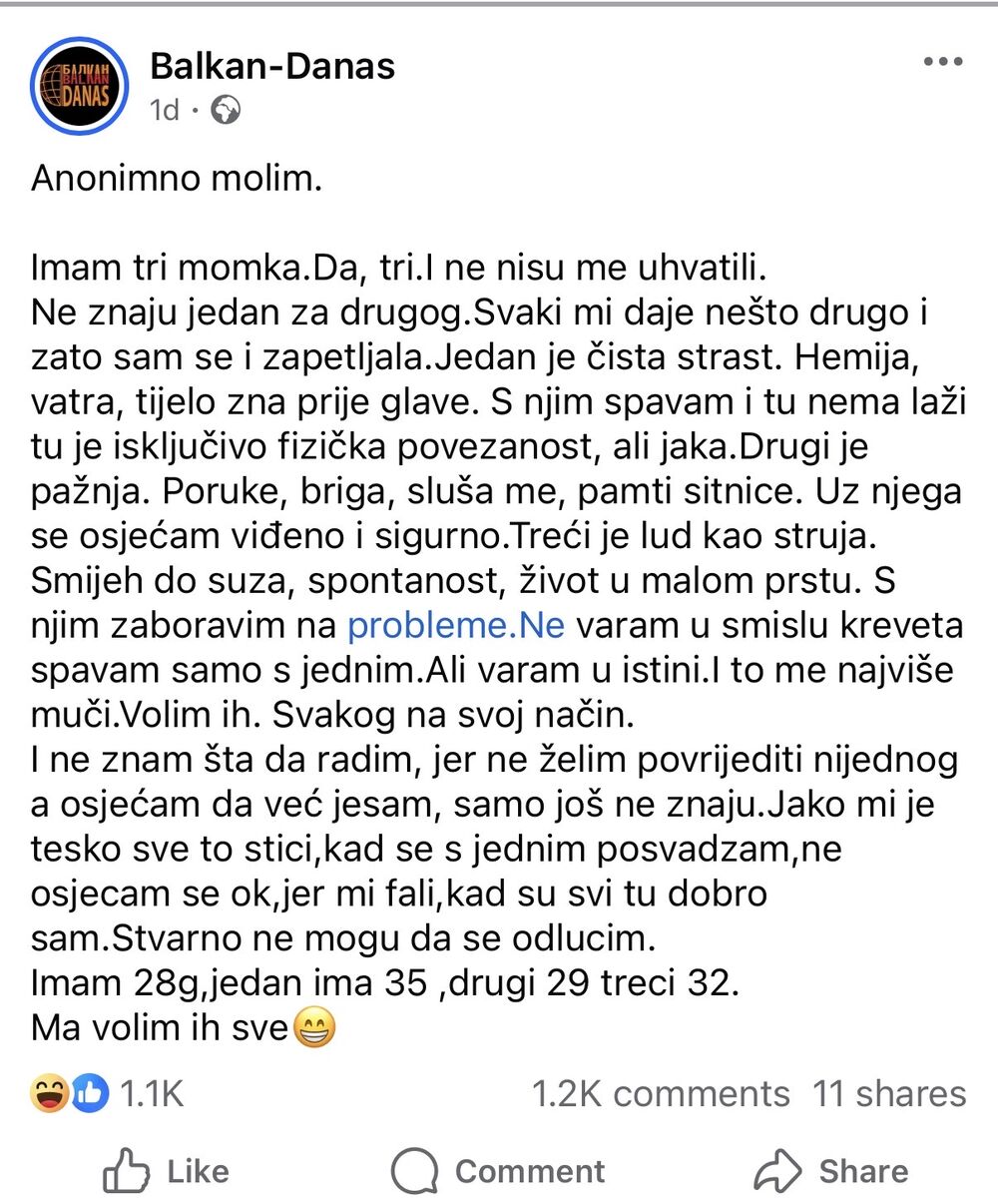Click the Balkan-Danas page name

pyautogui.click(x=271, y=66)
